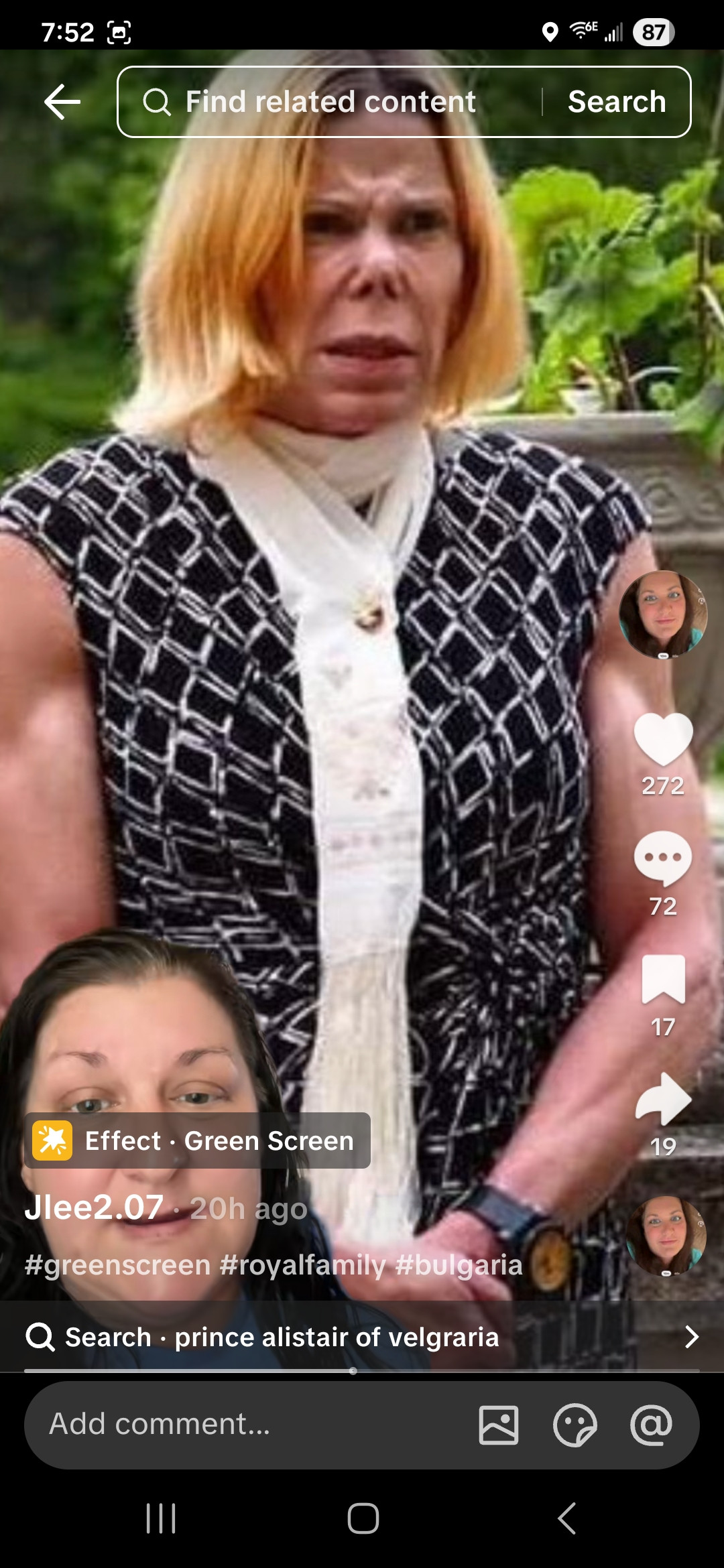Share this video with the arrow icon

click(663, 1099)
